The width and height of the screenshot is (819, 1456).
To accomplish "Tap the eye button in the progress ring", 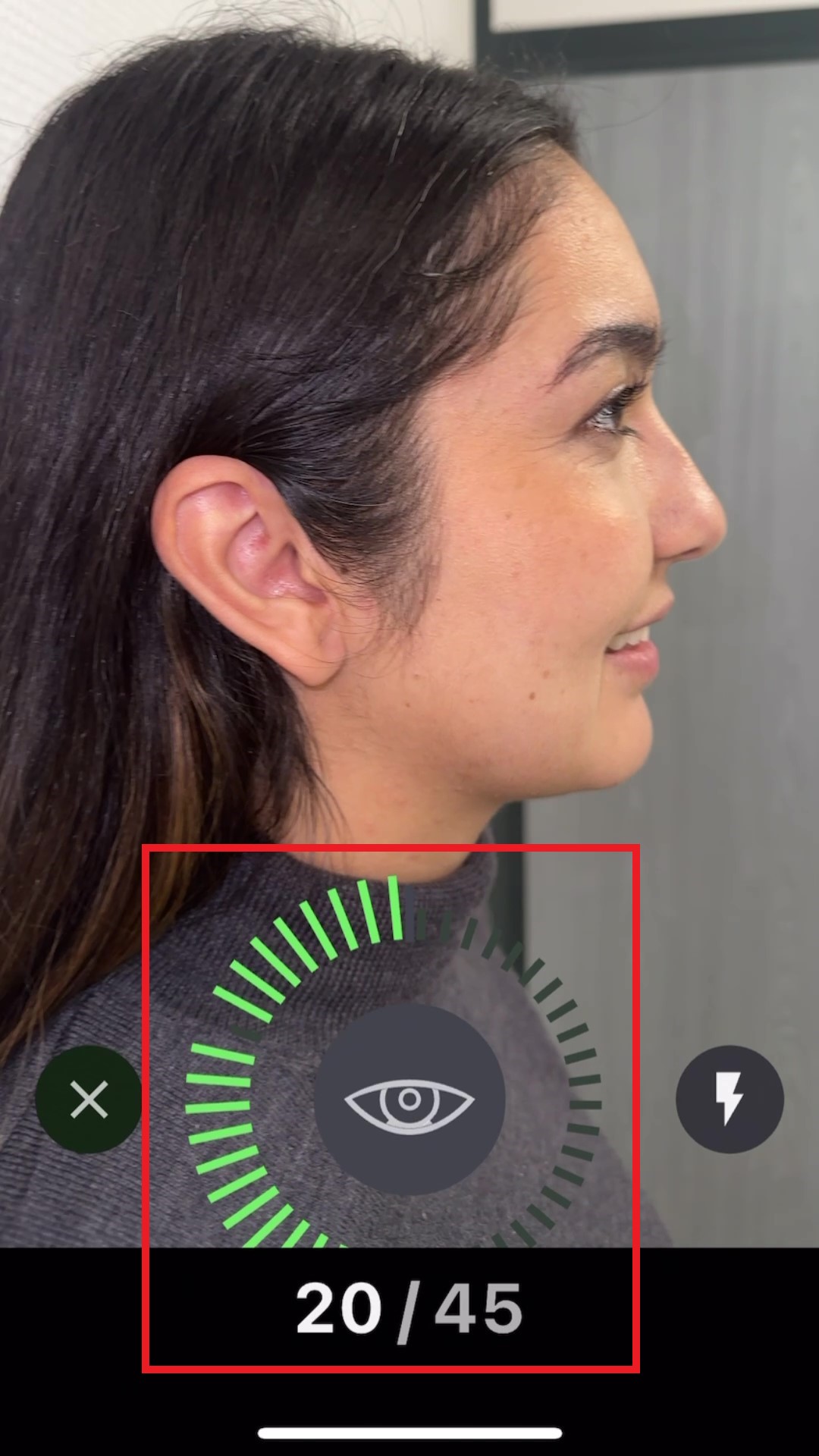I will pos(409,1100).
